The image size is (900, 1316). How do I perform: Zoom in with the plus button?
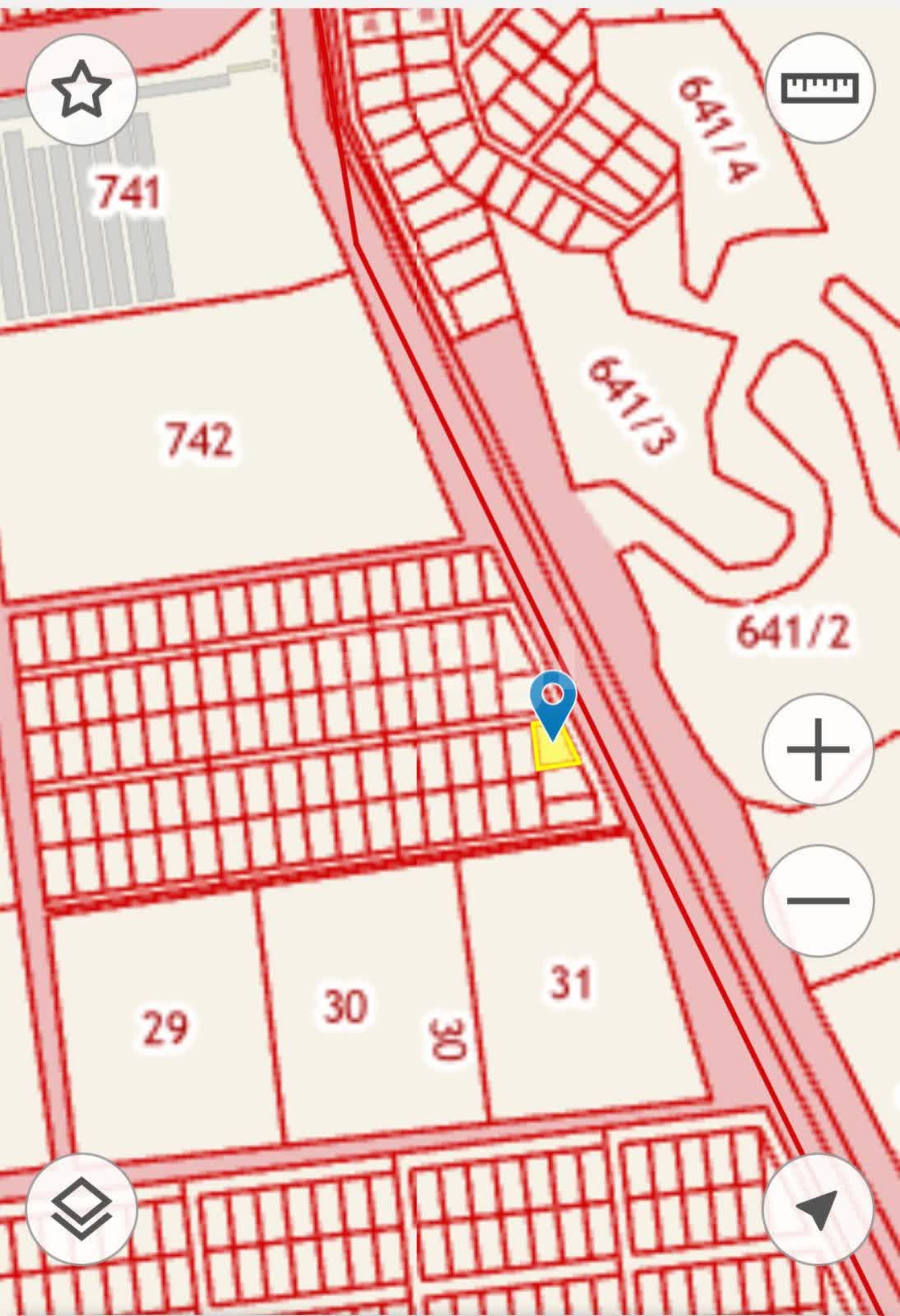tap(818, 748)
